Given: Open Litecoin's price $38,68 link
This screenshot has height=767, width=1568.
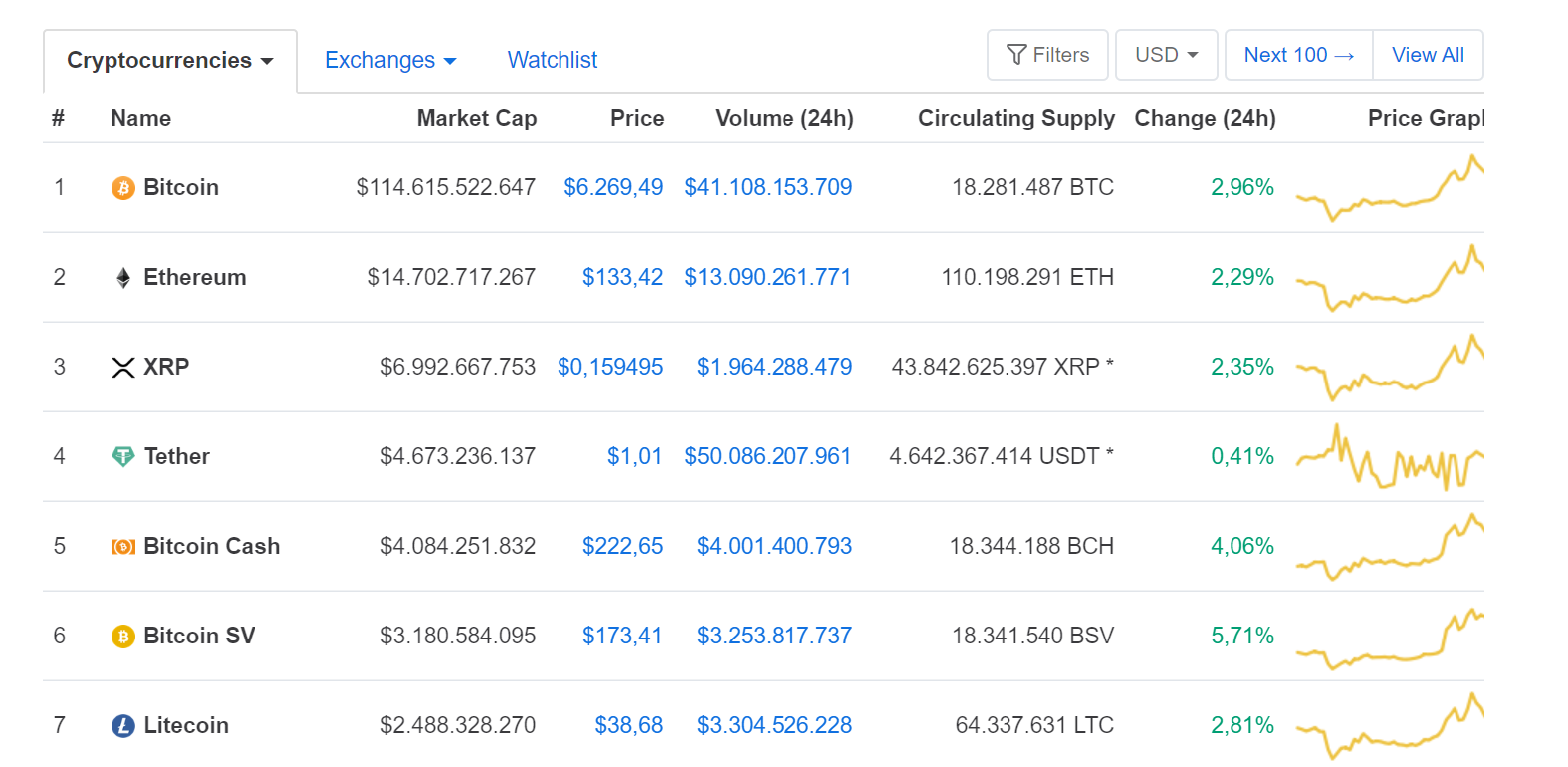Looking at the screenshot, I should [x=628, y=725].
